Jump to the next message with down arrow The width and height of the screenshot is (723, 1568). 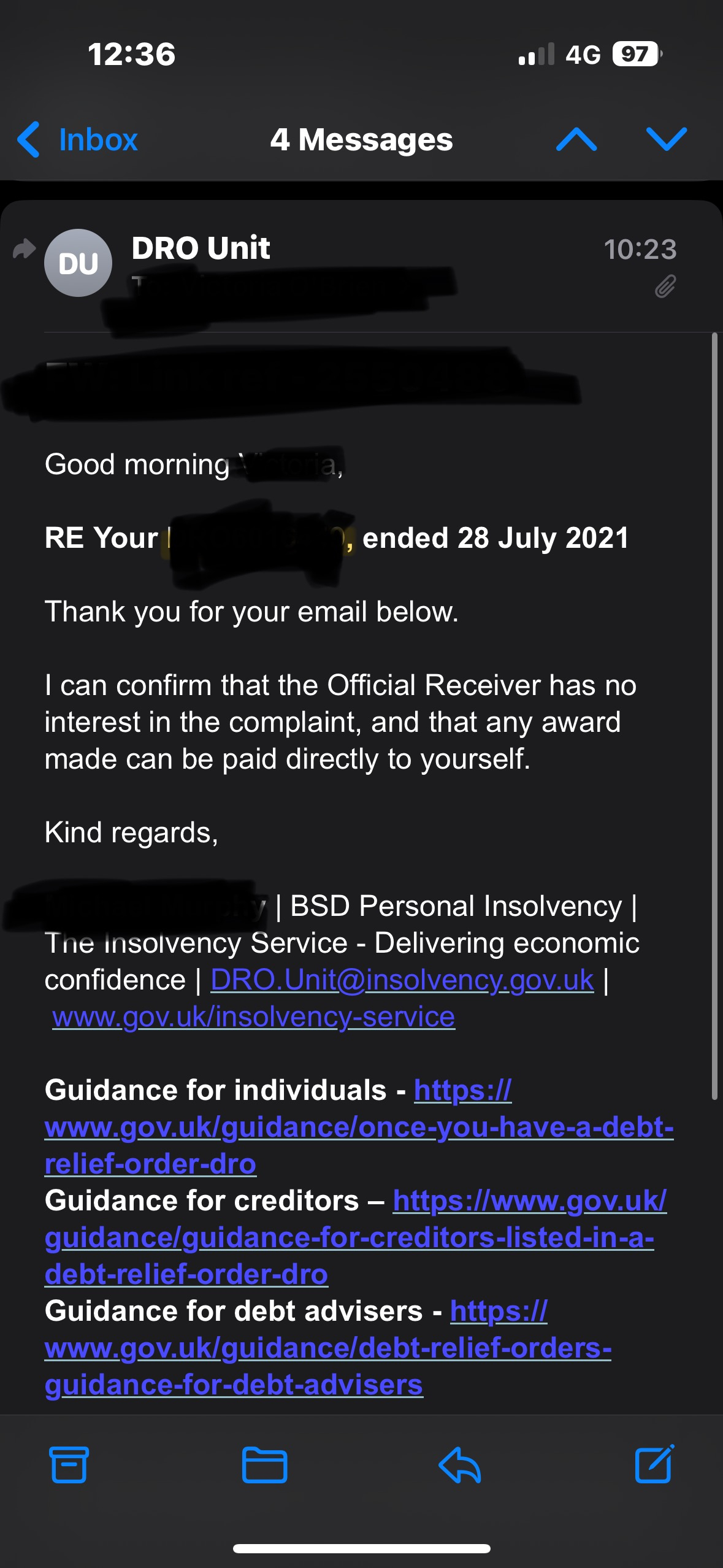(667, 139)
